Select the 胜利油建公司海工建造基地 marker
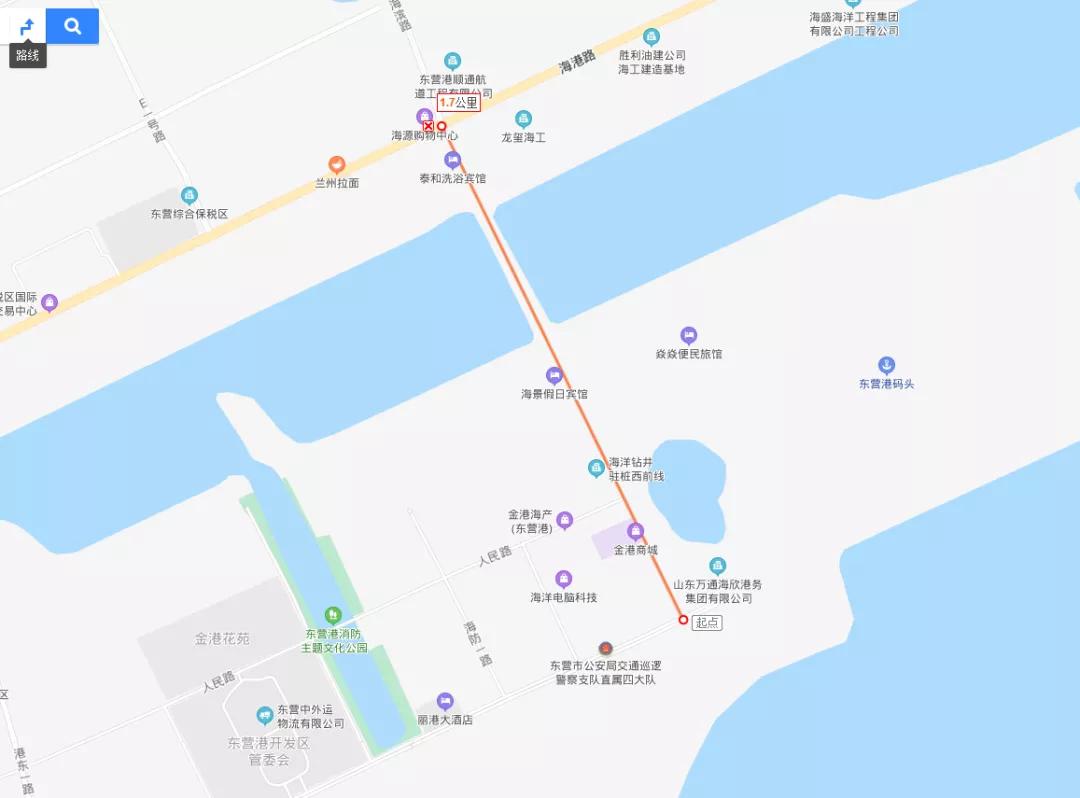The width and height of the screenshot is (1080, 798). click(652, 37)
